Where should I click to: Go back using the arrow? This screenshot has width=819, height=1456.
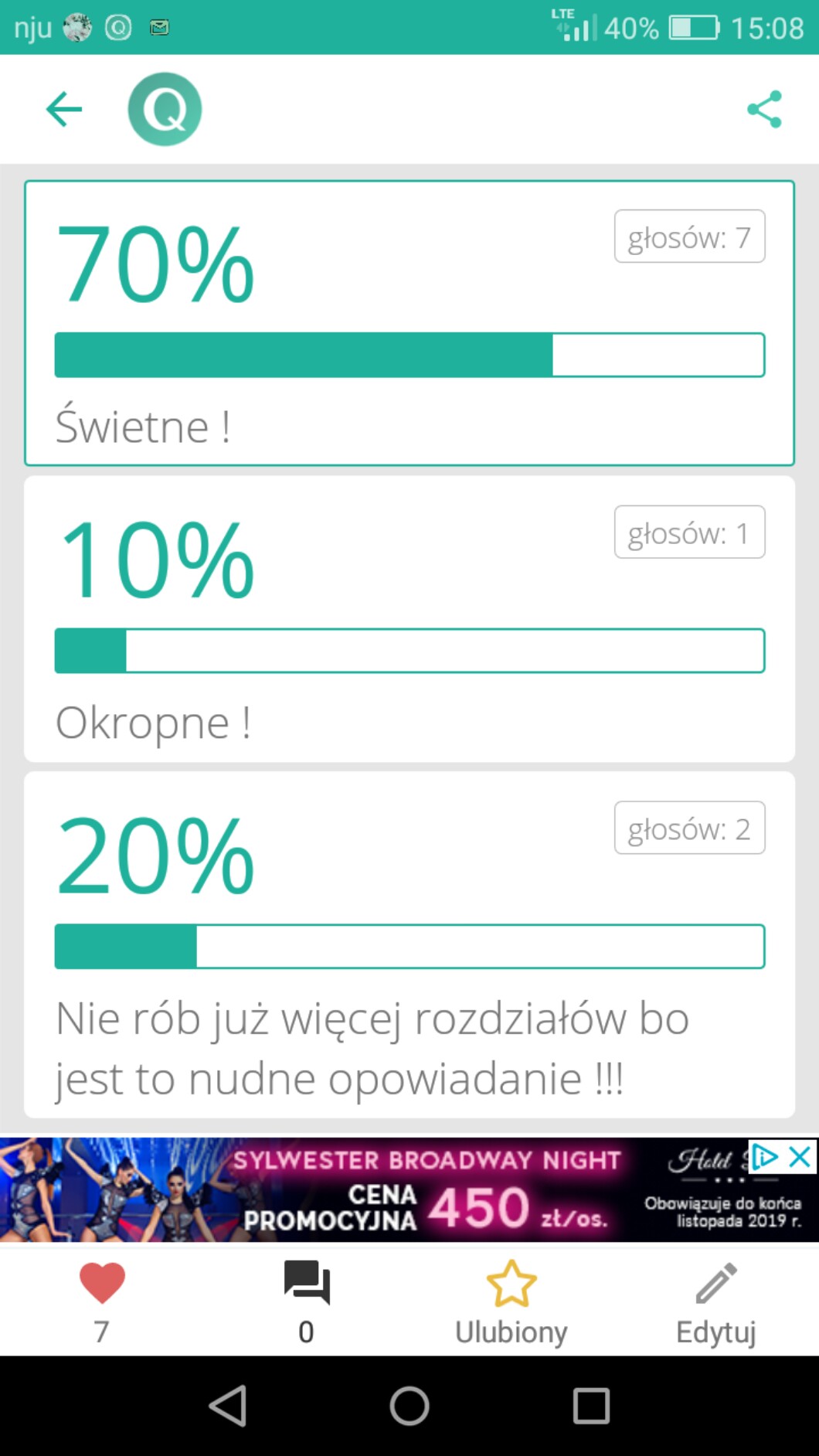[63, 109]
